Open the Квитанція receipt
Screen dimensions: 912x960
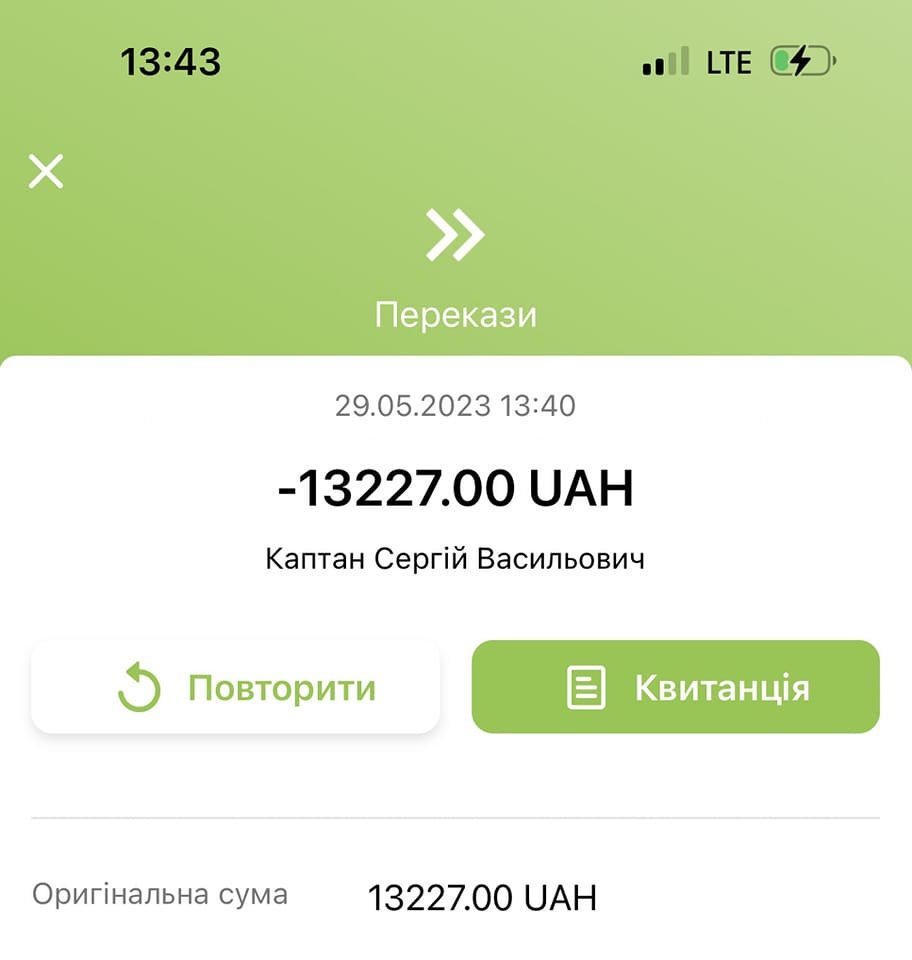click(x=676, y=688)
